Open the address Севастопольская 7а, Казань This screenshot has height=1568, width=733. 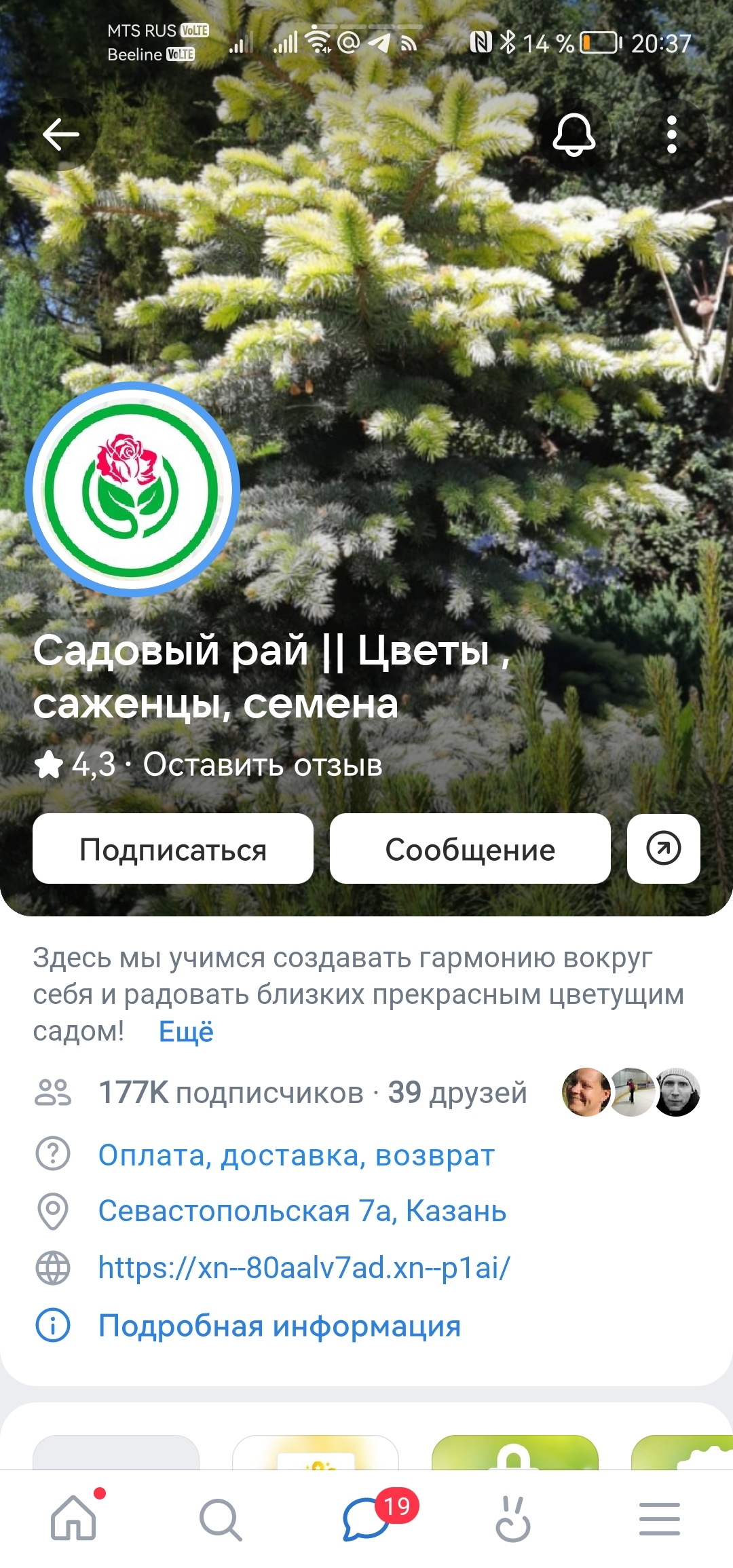[302, 1212]
